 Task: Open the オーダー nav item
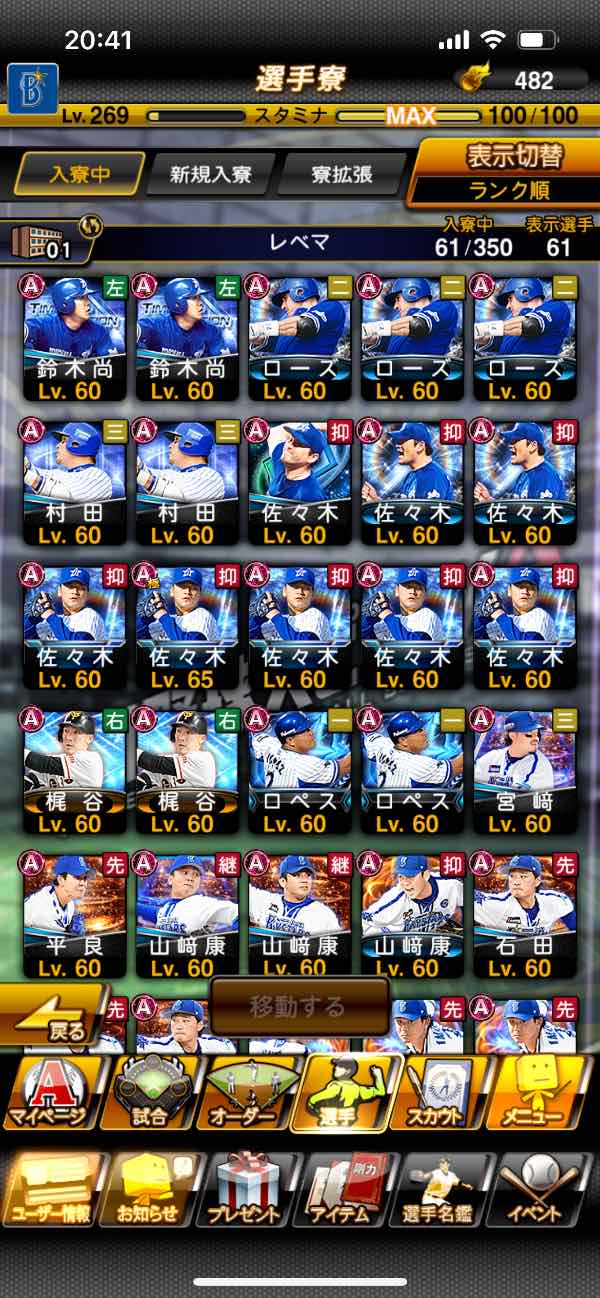point(249,1093)
